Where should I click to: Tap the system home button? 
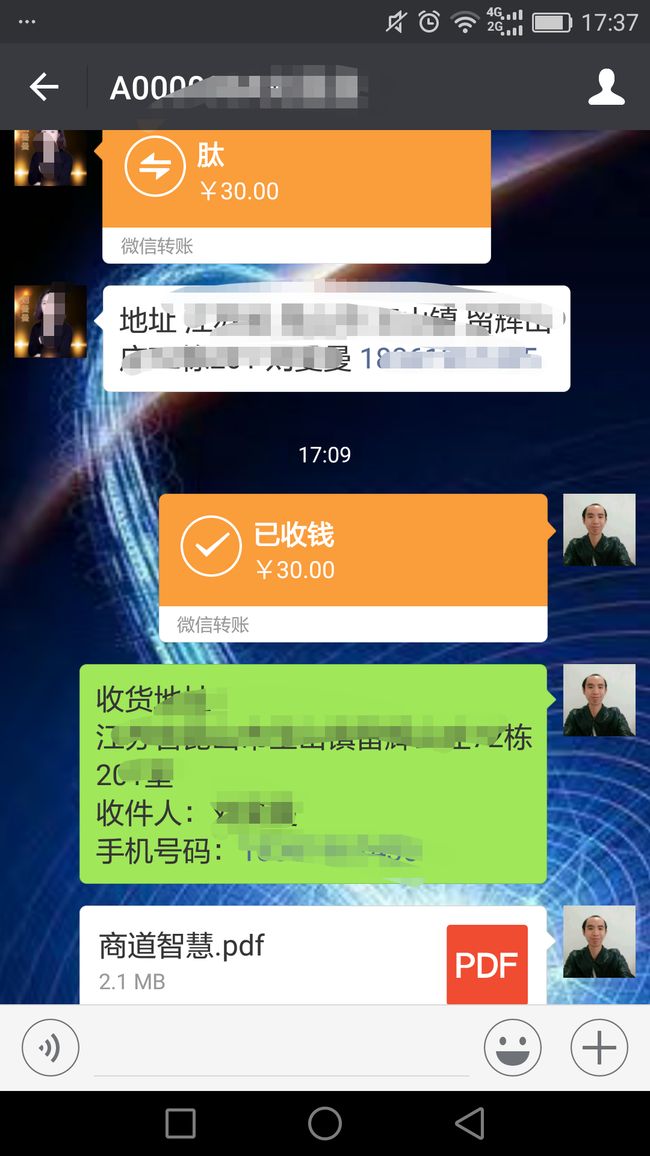[325, 1124]
